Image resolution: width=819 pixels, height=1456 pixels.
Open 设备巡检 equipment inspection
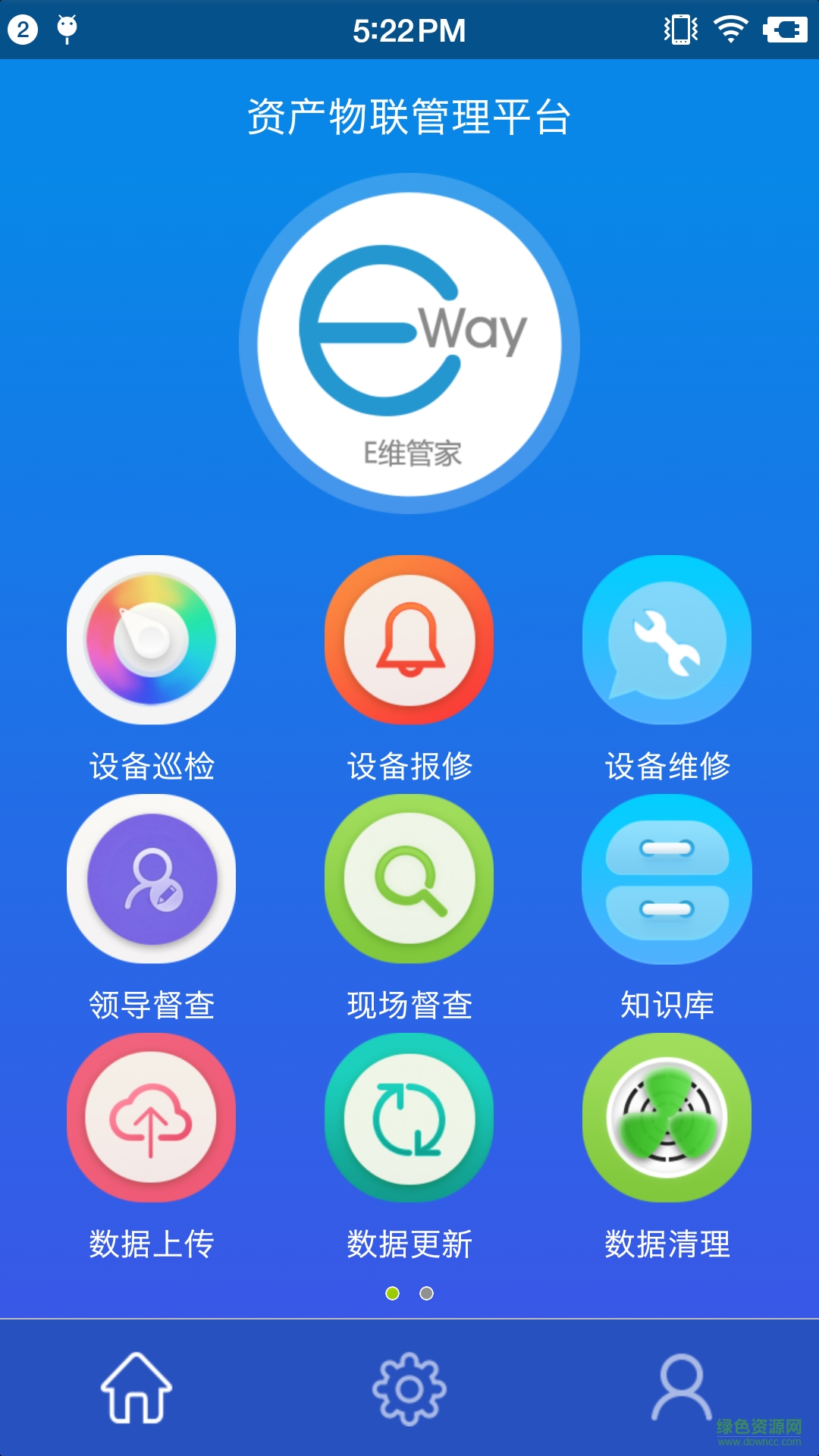(x=151, y=640)
